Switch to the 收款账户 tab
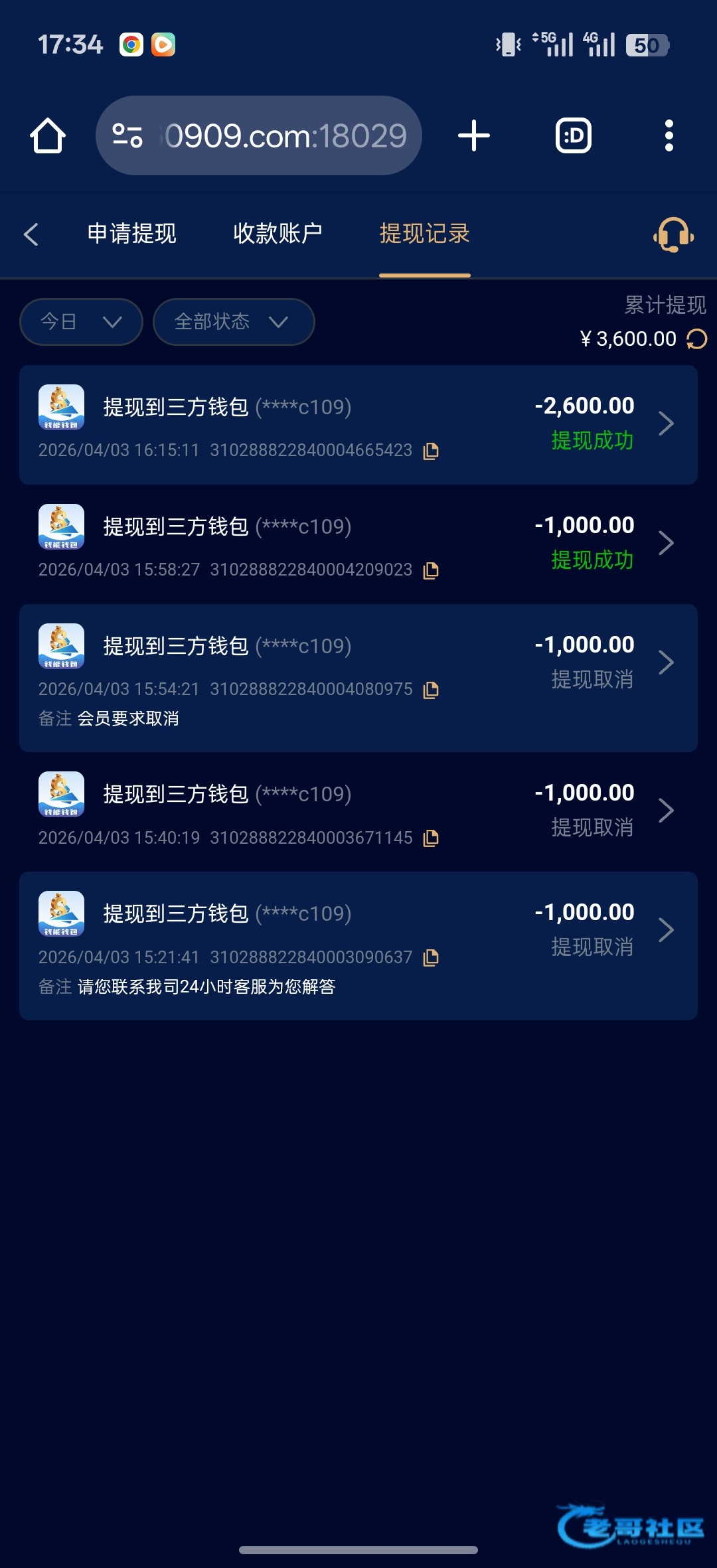The height and width of the screenshot is (1568, 717). (x=278, y=234)
